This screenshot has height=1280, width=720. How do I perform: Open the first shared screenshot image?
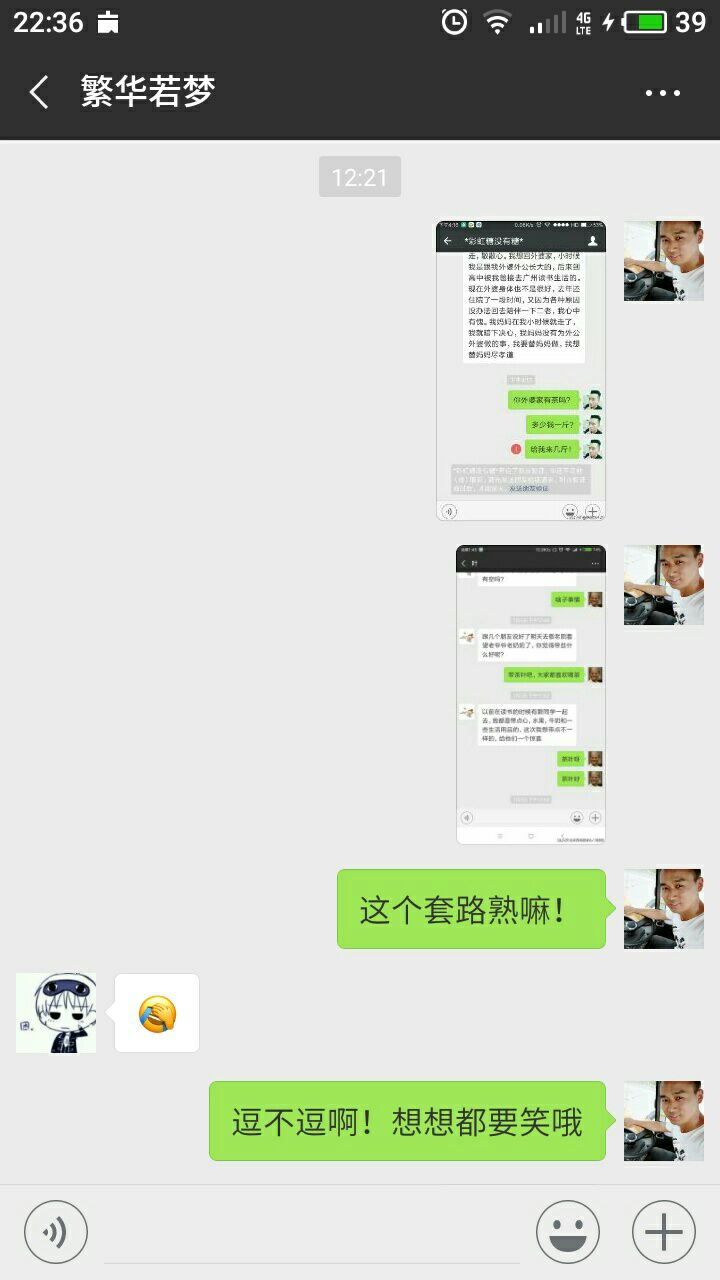(x=521, y=370)
